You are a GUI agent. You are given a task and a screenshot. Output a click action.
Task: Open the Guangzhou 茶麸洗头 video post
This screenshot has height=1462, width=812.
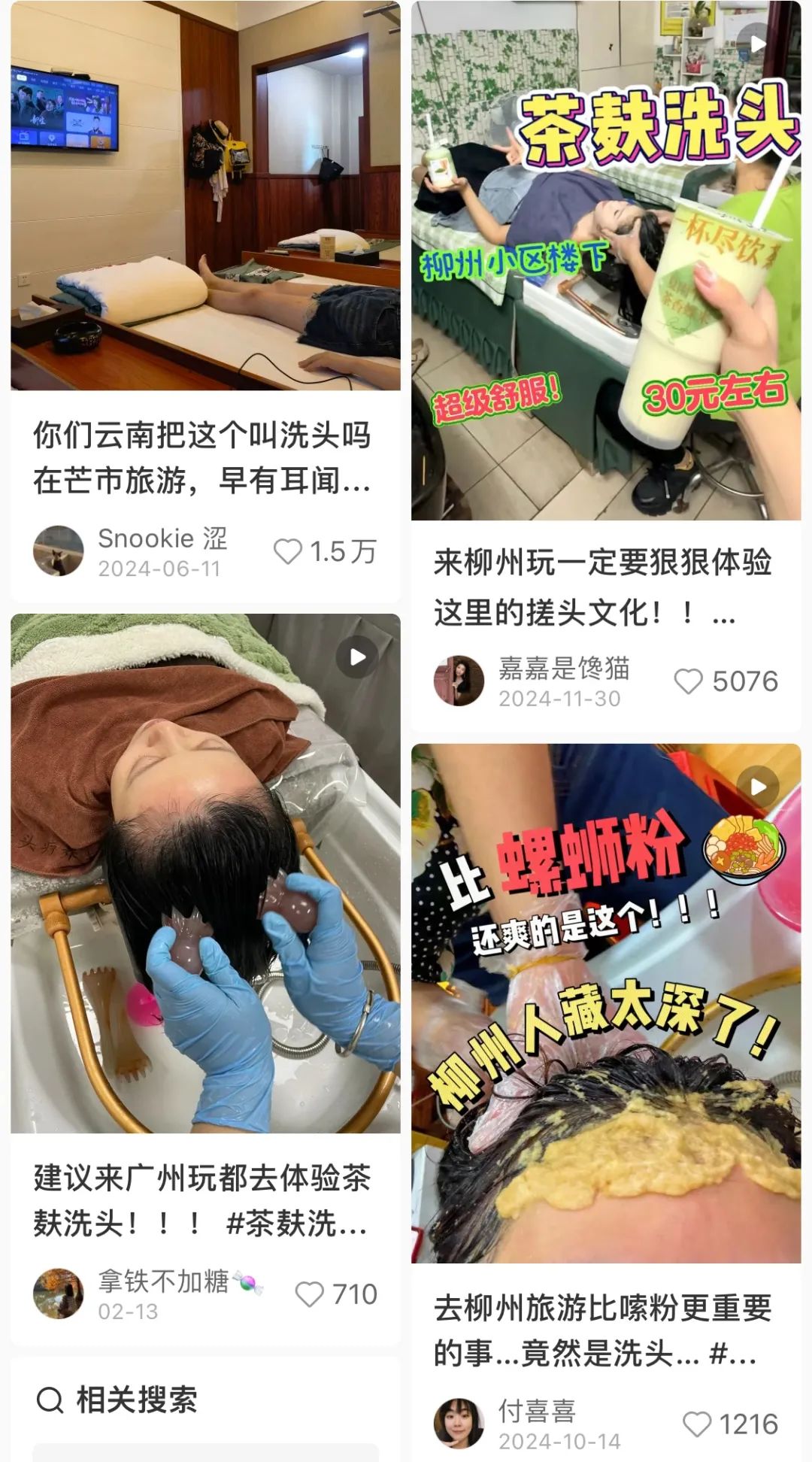click(x=205, y=872)
